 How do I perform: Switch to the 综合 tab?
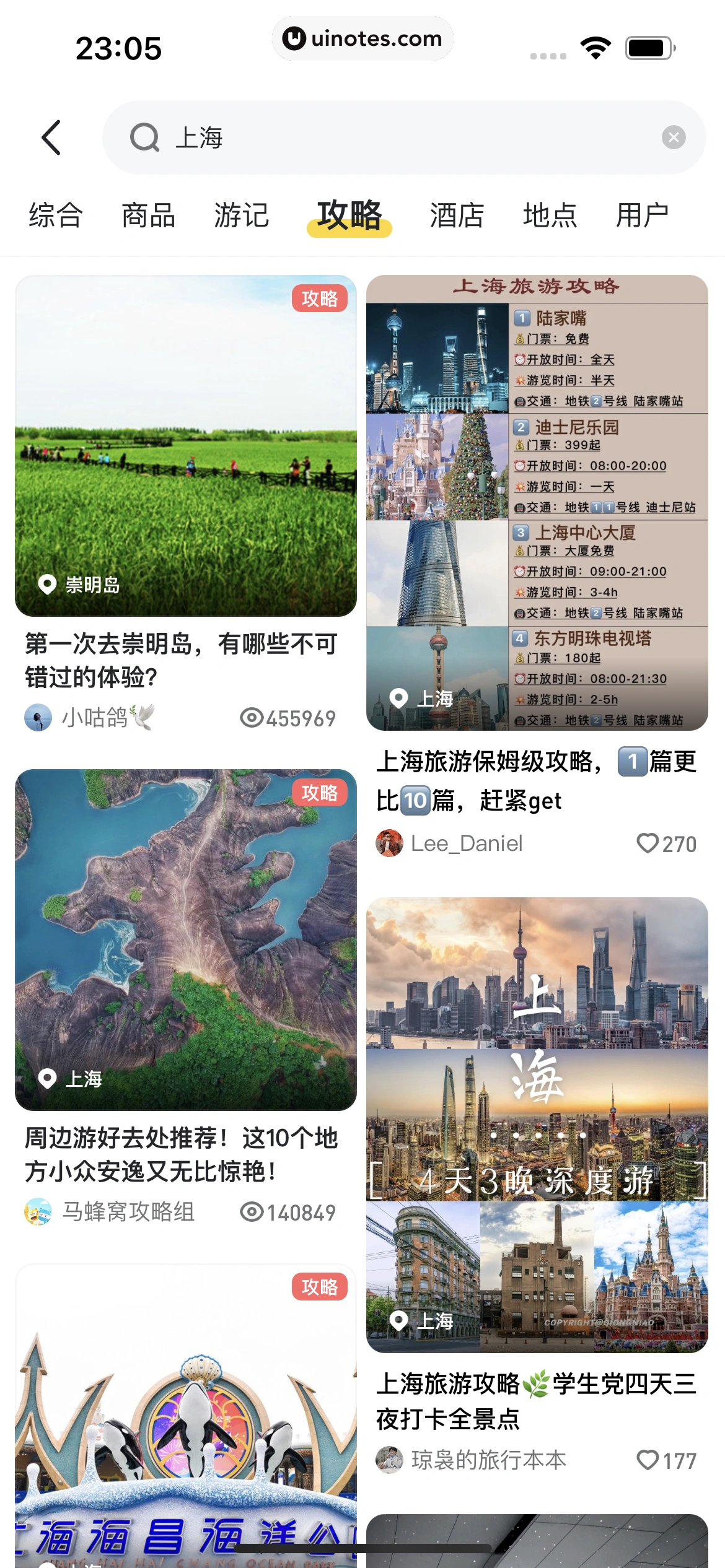click(55, 214)
